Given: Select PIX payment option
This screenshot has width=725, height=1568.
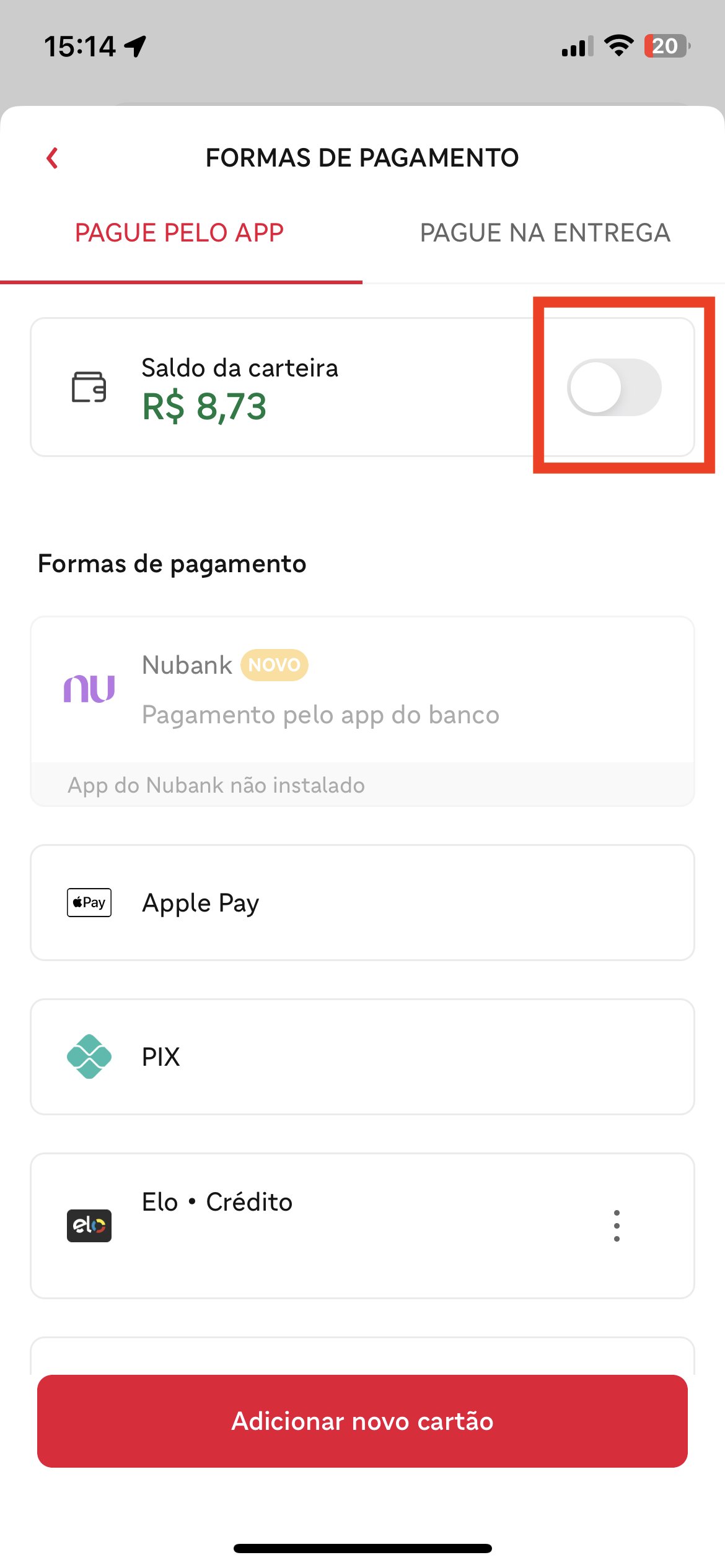Looking at the screenshot, I should coord(362,1056).
